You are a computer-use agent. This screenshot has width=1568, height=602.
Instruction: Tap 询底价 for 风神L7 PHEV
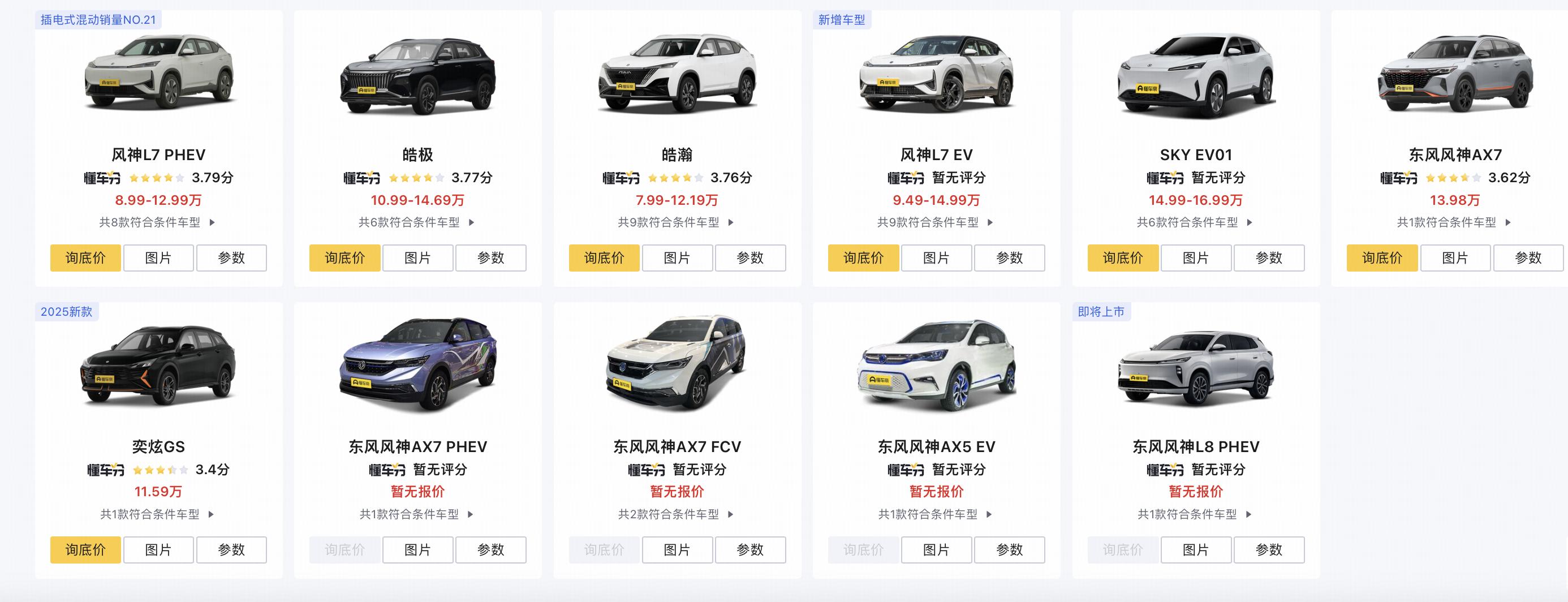(85, 258)
